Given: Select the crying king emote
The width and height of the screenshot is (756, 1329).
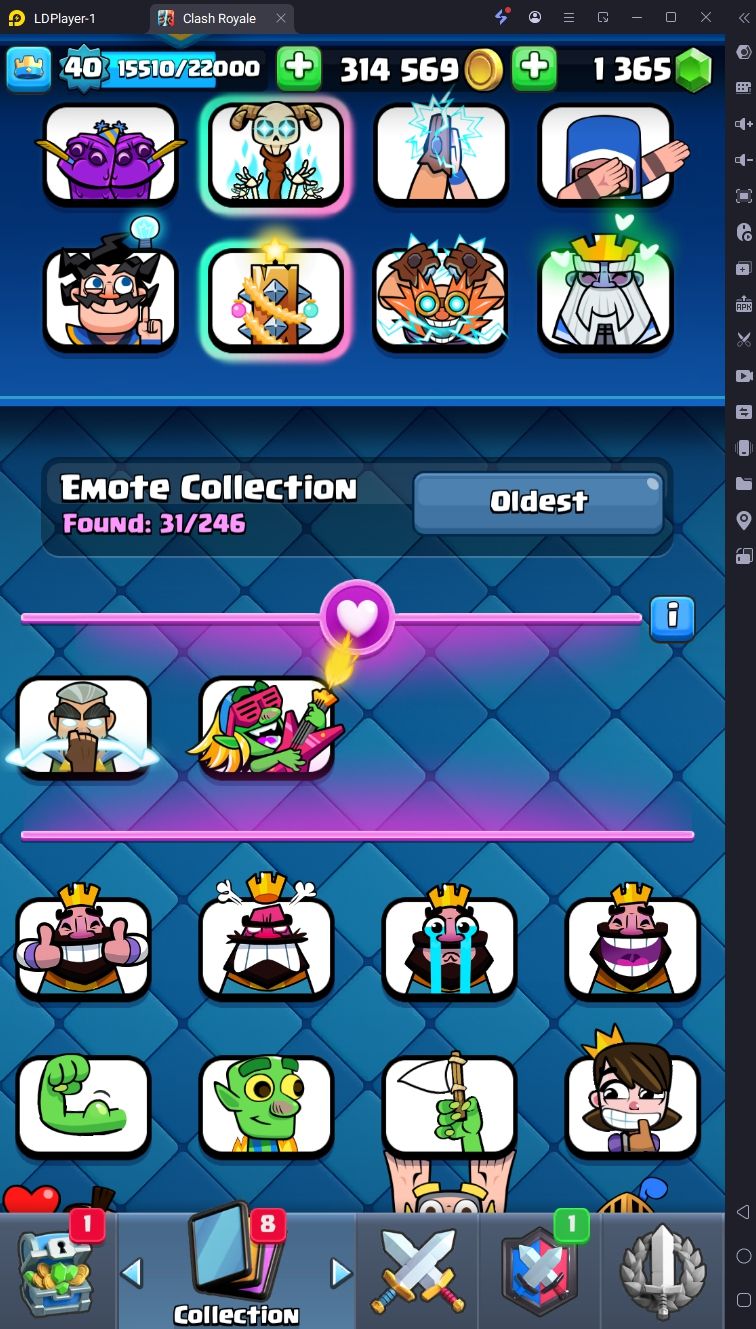Looking at the screenshot, I should [x=449, y=947].
